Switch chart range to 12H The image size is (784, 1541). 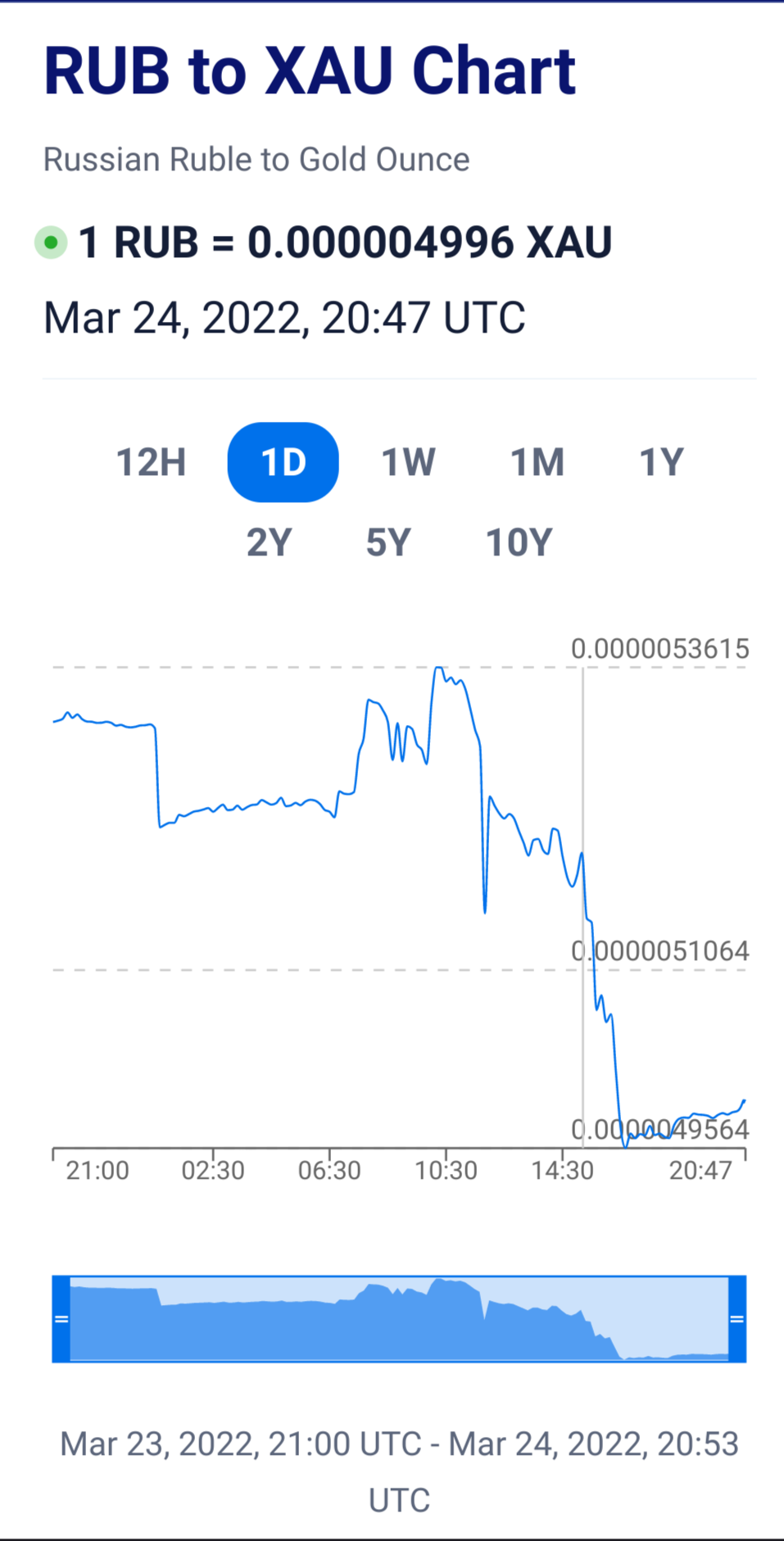[x=151, y=463]
